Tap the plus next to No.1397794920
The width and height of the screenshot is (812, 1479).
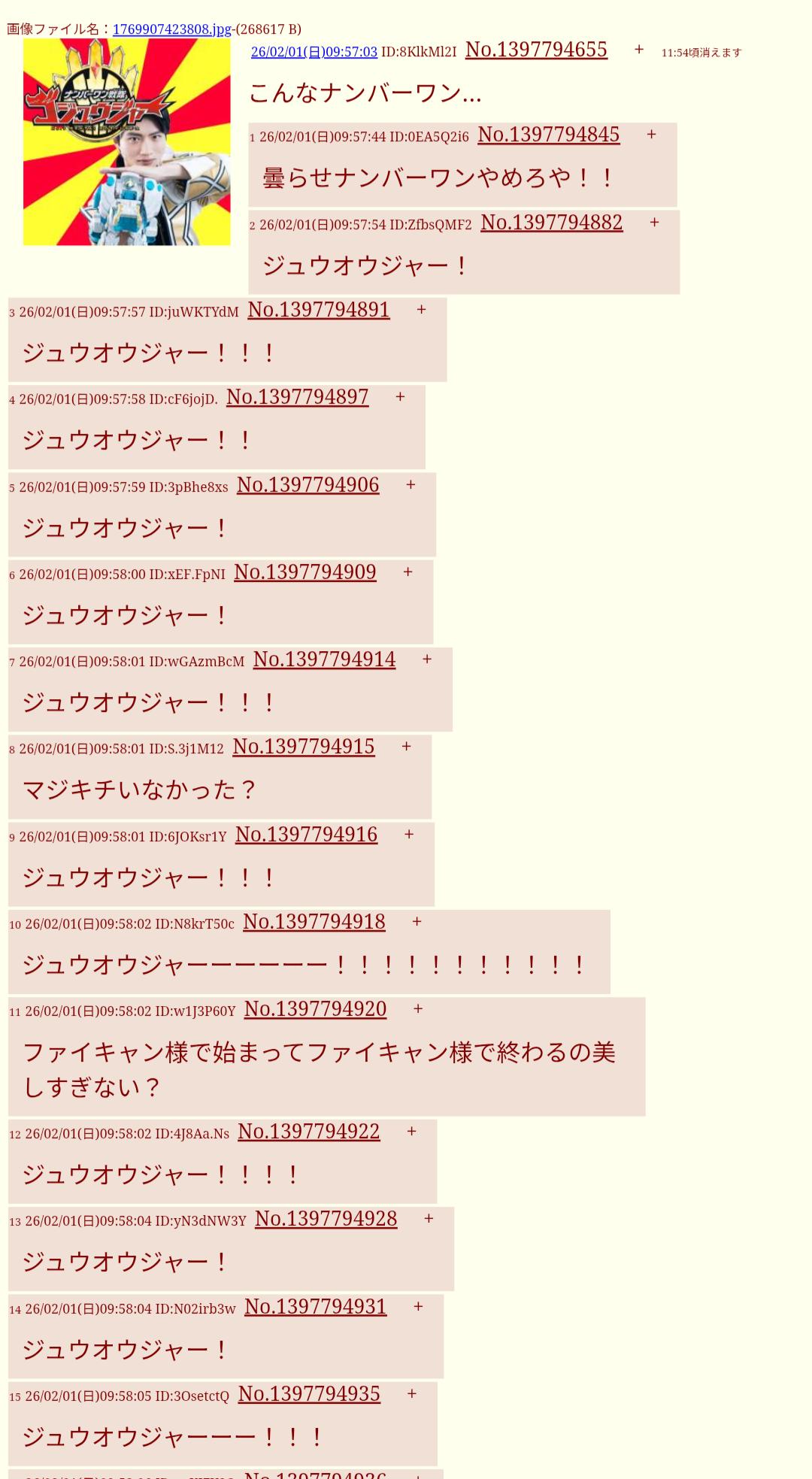(x=418, y=1009)
